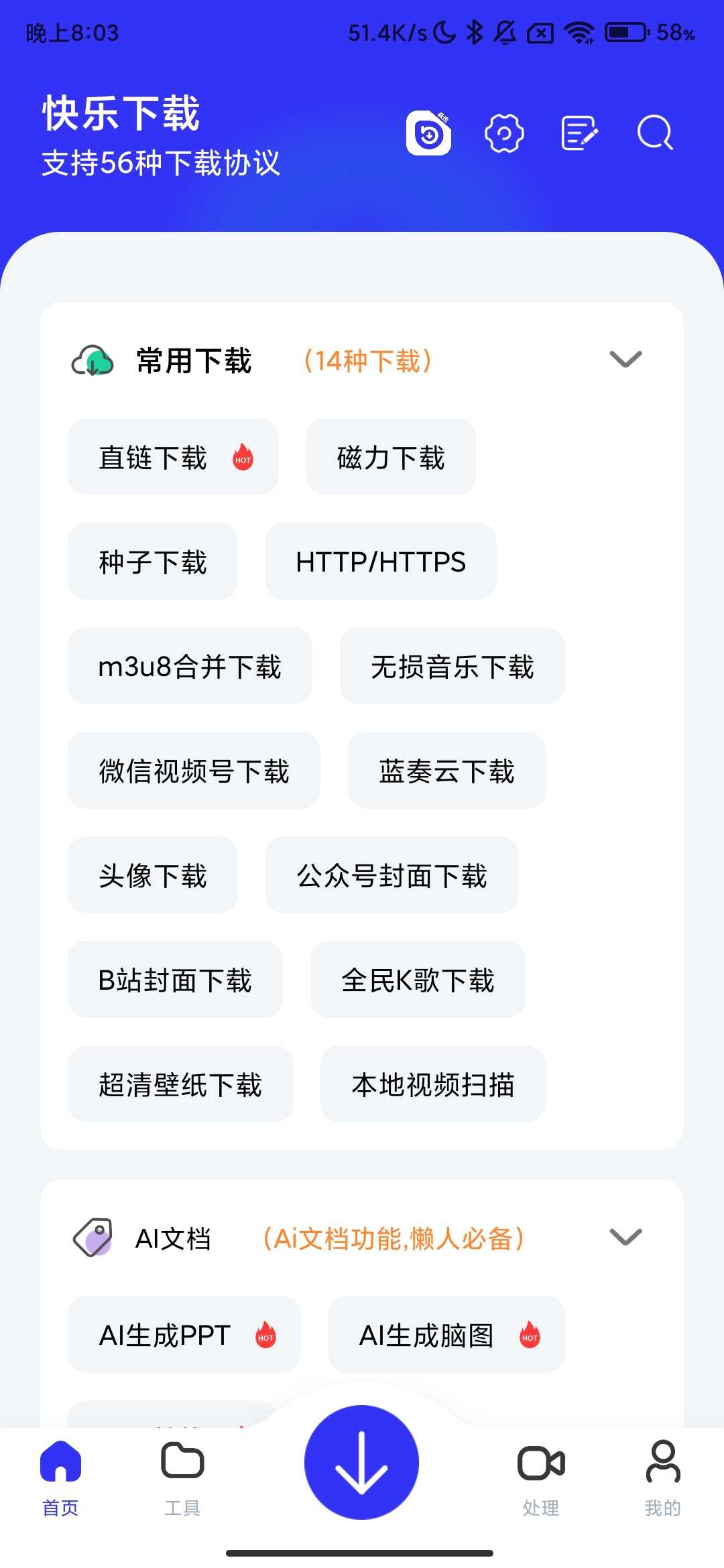Collapse the AI文档 section
Viewport: 724px width, 1568px height.
pyautogui.click(x=625, y=1237)
